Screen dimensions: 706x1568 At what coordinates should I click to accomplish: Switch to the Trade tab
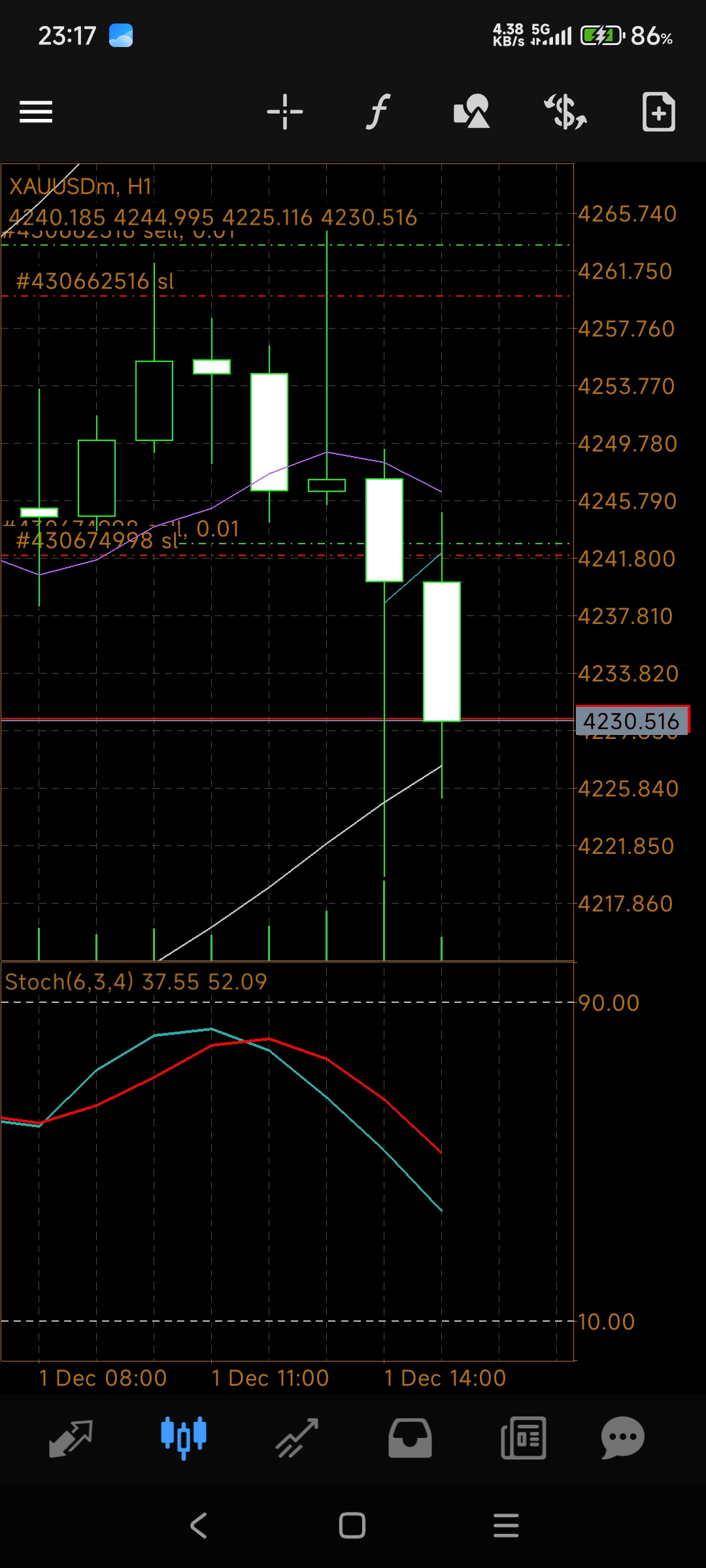tap(297, 1438)
